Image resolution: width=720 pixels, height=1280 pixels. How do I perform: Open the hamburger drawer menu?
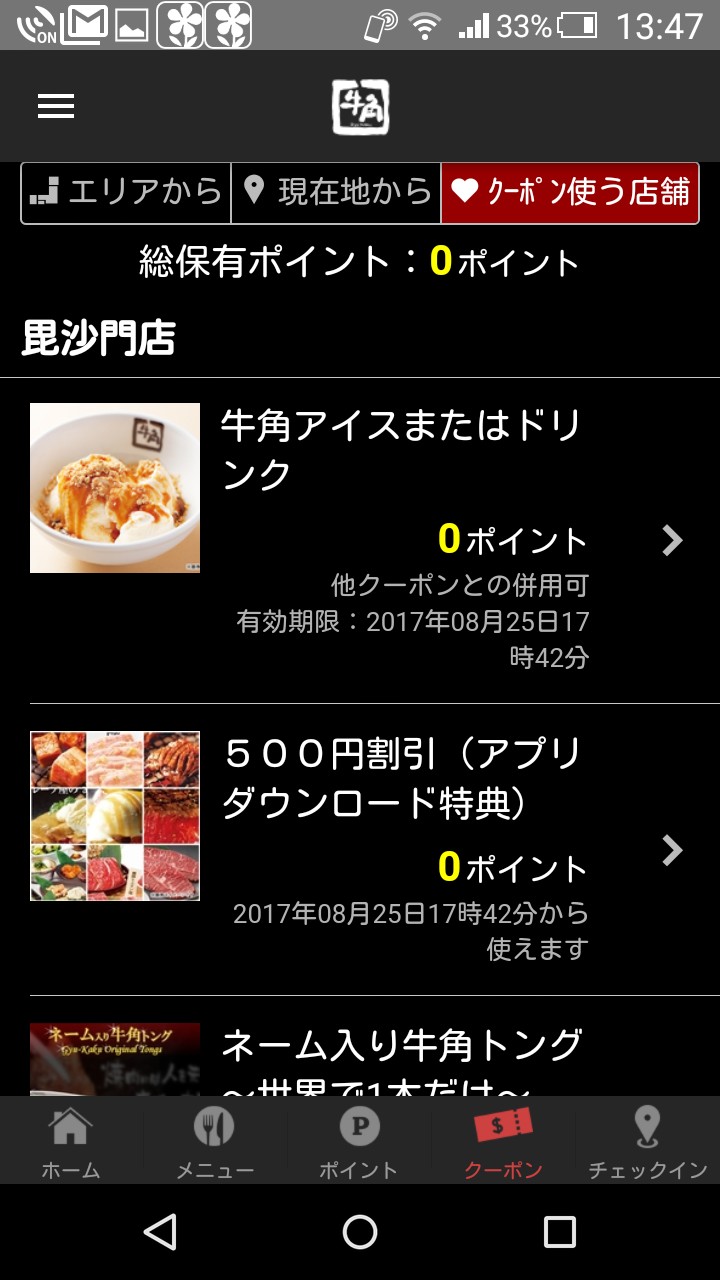56,107
